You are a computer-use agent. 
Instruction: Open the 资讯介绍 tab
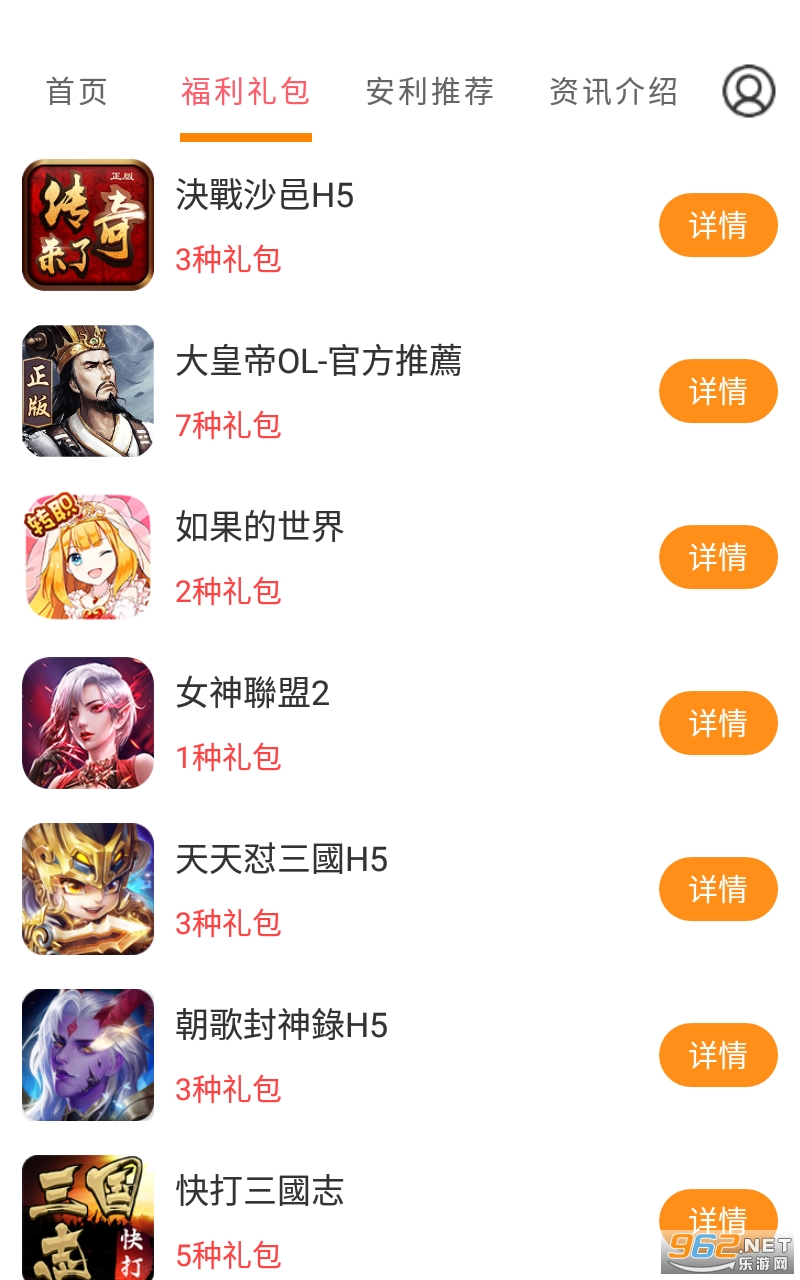tap(613, 92)
